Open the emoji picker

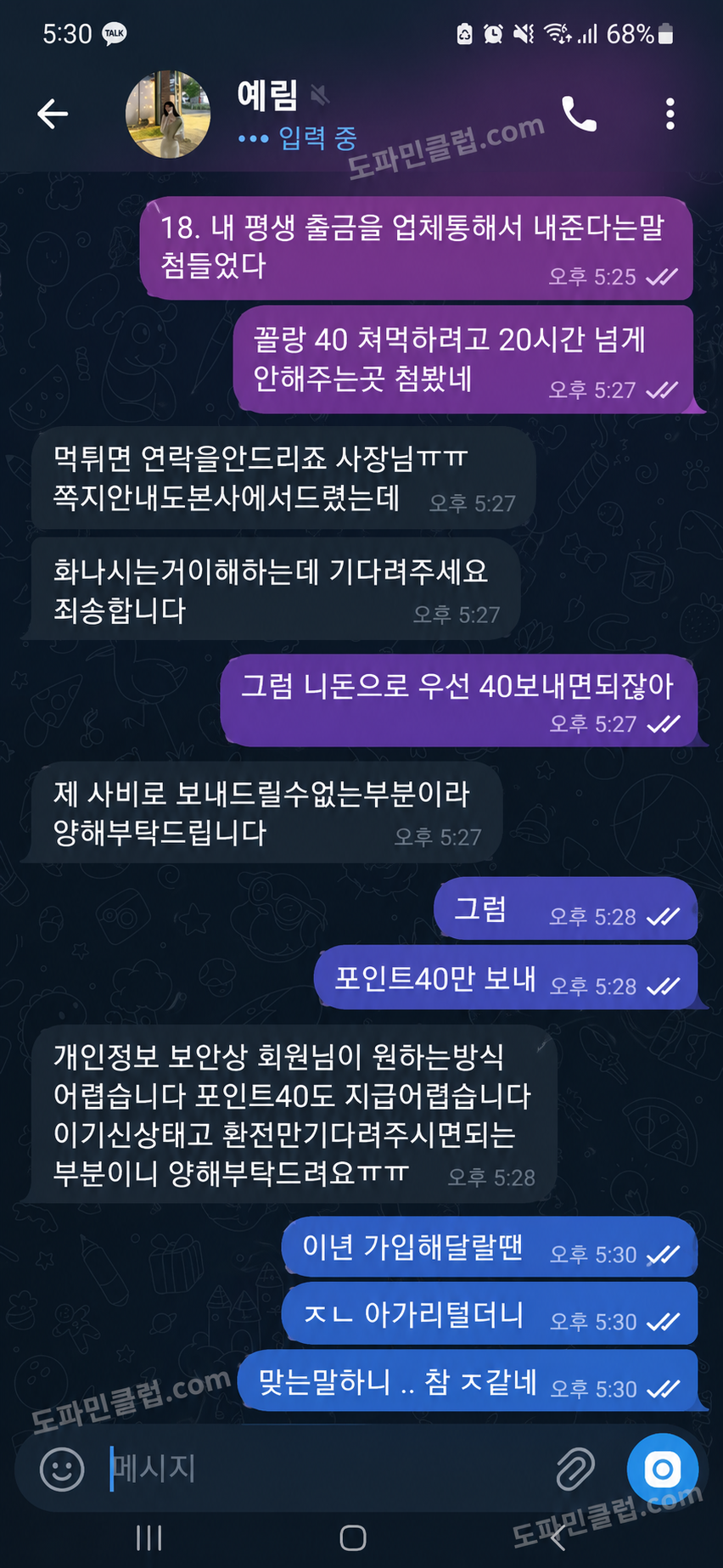pos(62,1470)
